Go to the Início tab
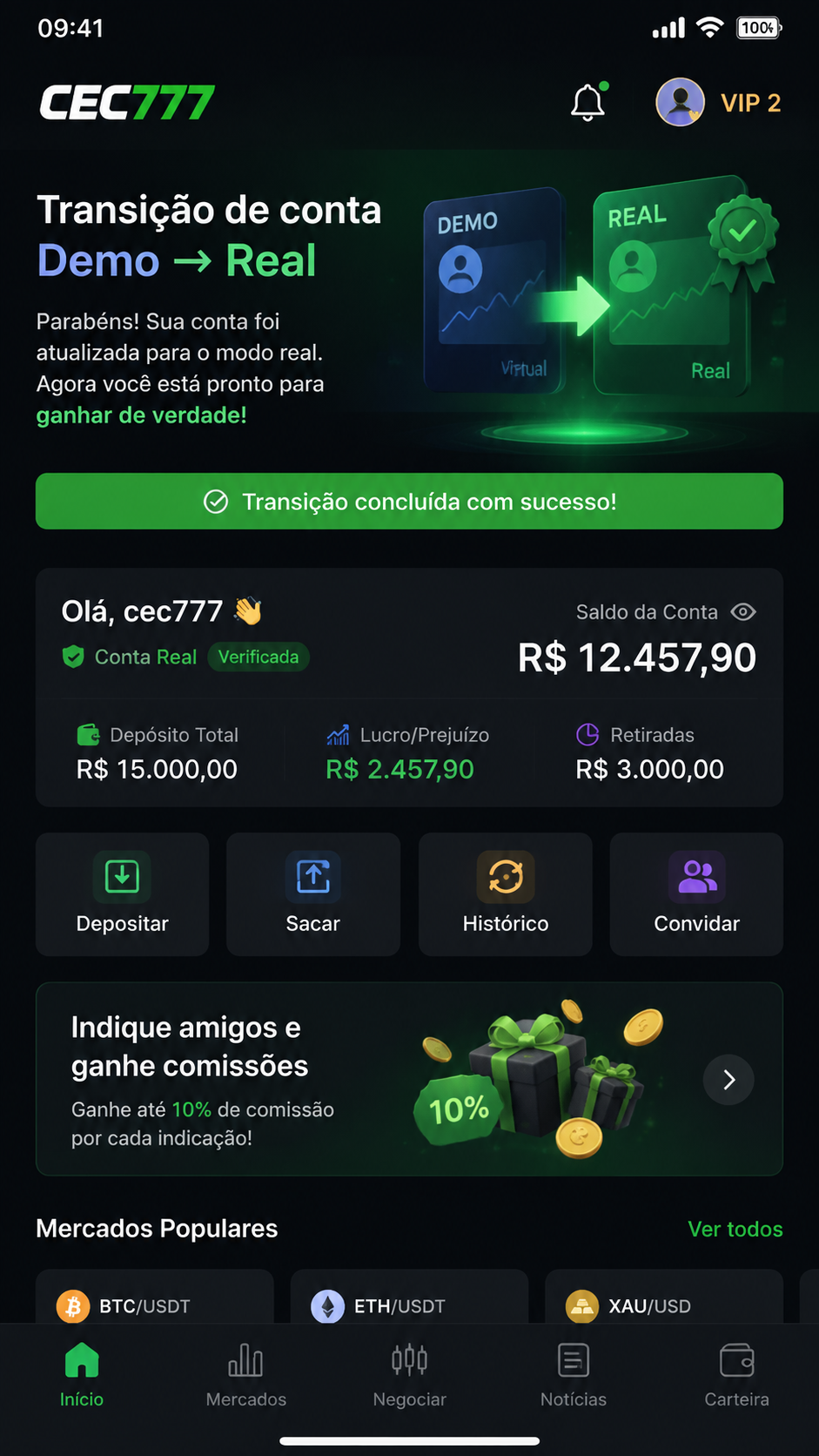 (x=82, y=1375)
